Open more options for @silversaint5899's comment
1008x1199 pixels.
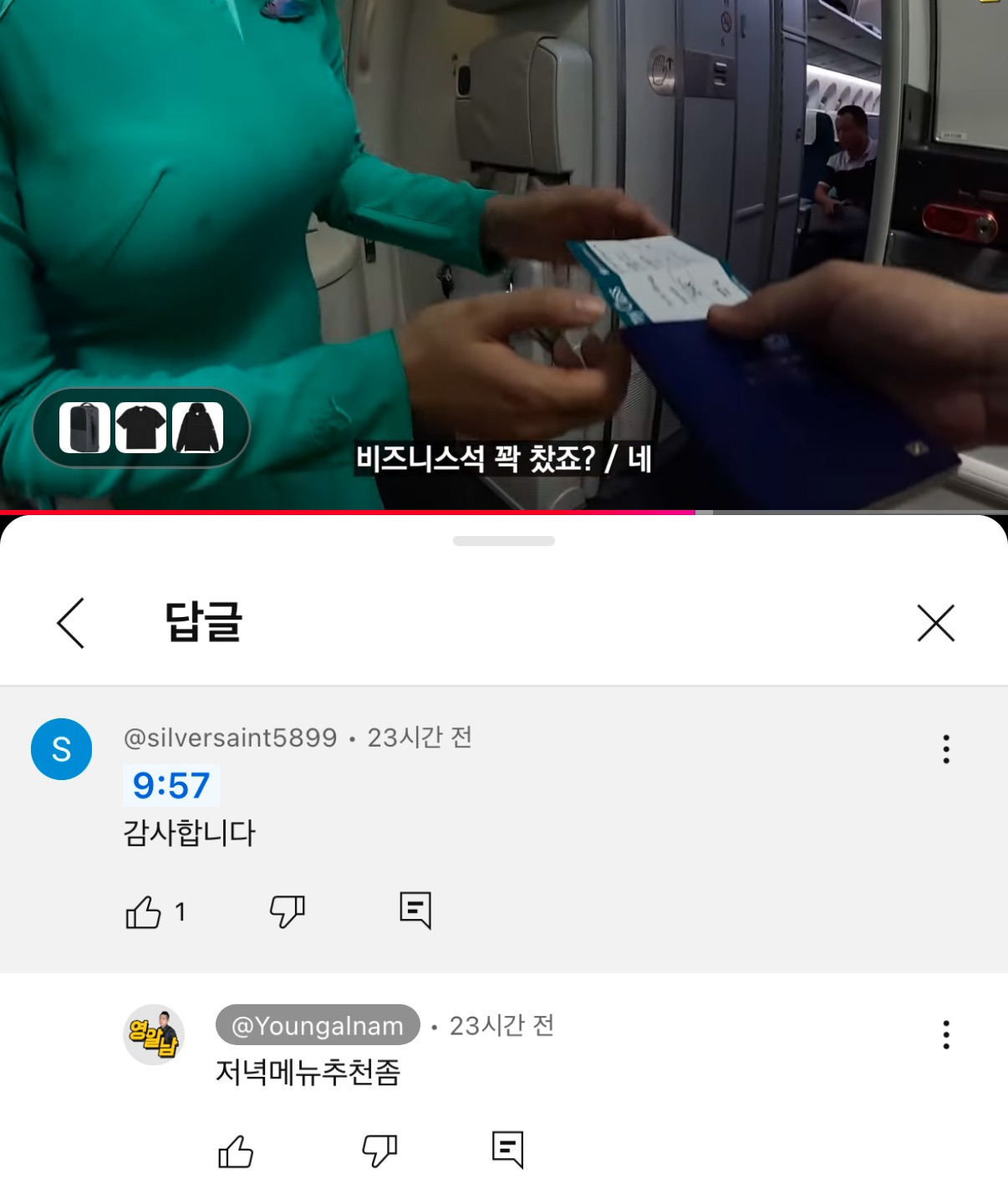pos(946,749)
